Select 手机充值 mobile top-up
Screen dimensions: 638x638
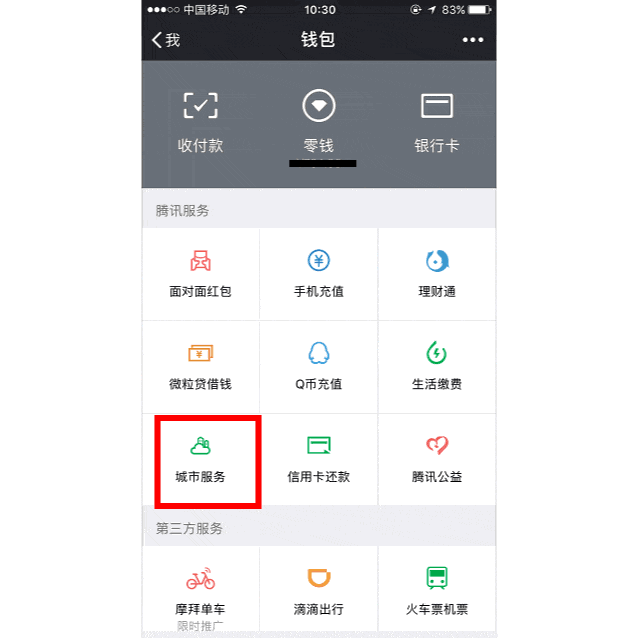[318, 274]
